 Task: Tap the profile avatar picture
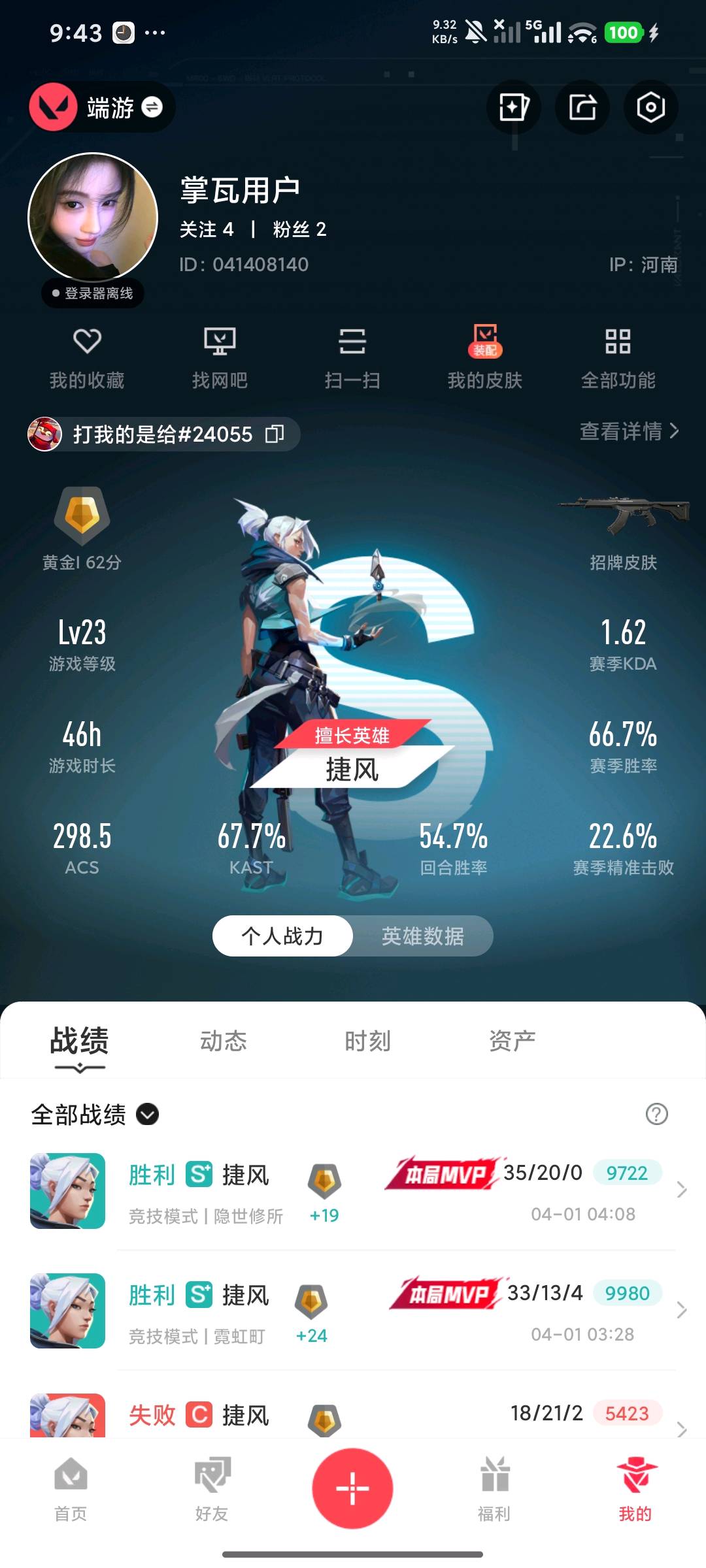coord(93,218)
